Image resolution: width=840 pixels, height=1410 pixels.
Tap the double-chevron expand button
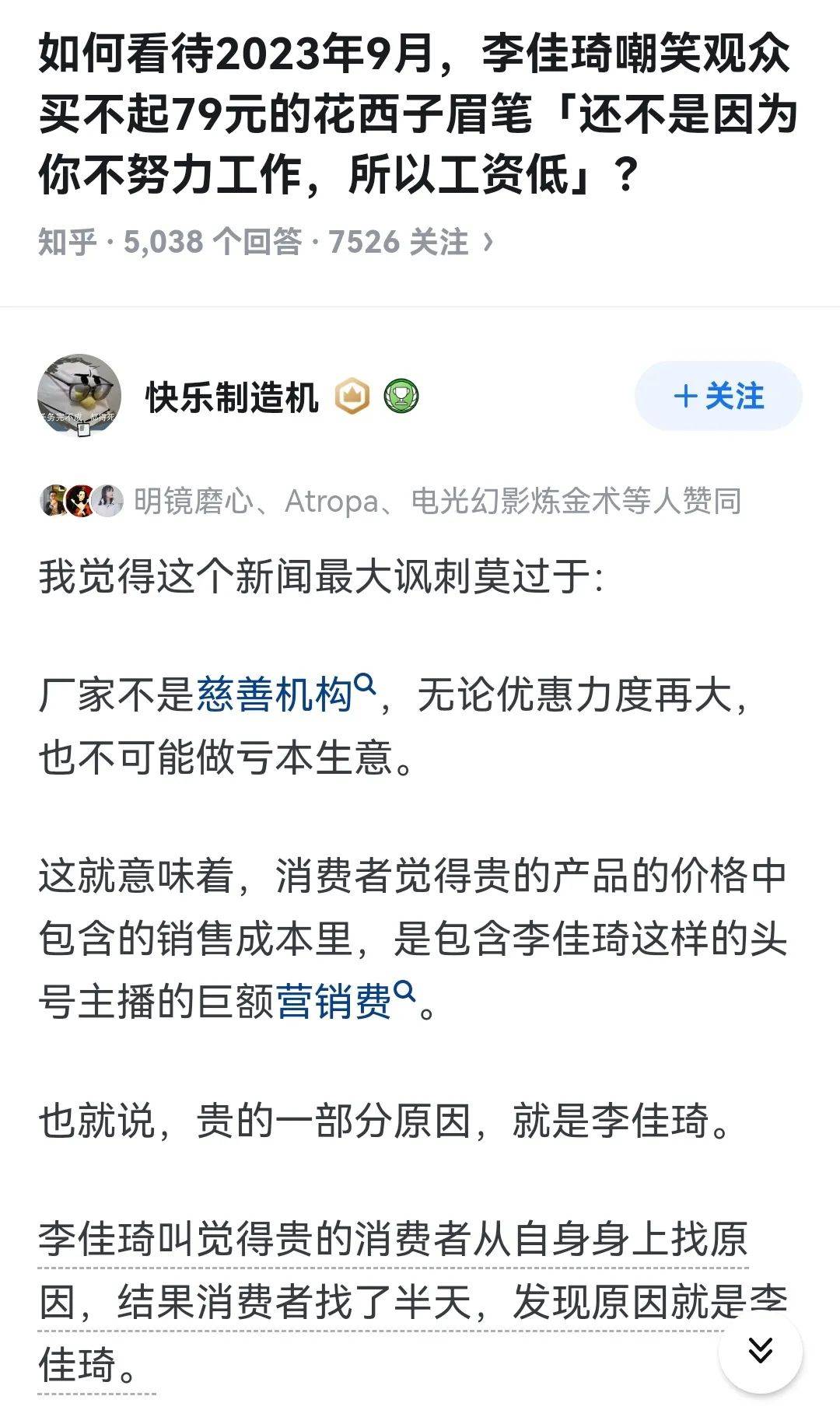[x=760, y=1350]
